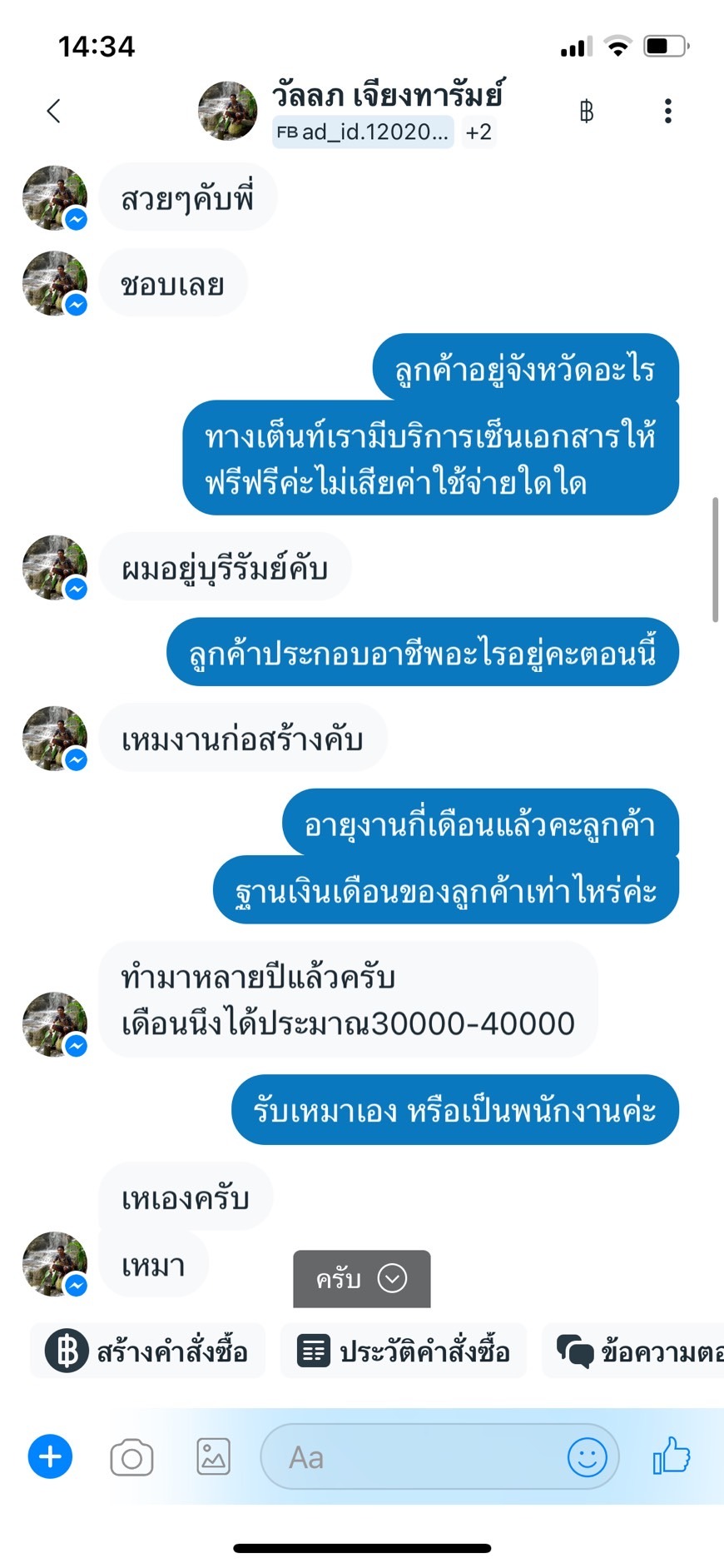Open ประวัติคำสั่งซื้อ order history
Viewport: 724px width, 1568px height.
(404, 1351)
